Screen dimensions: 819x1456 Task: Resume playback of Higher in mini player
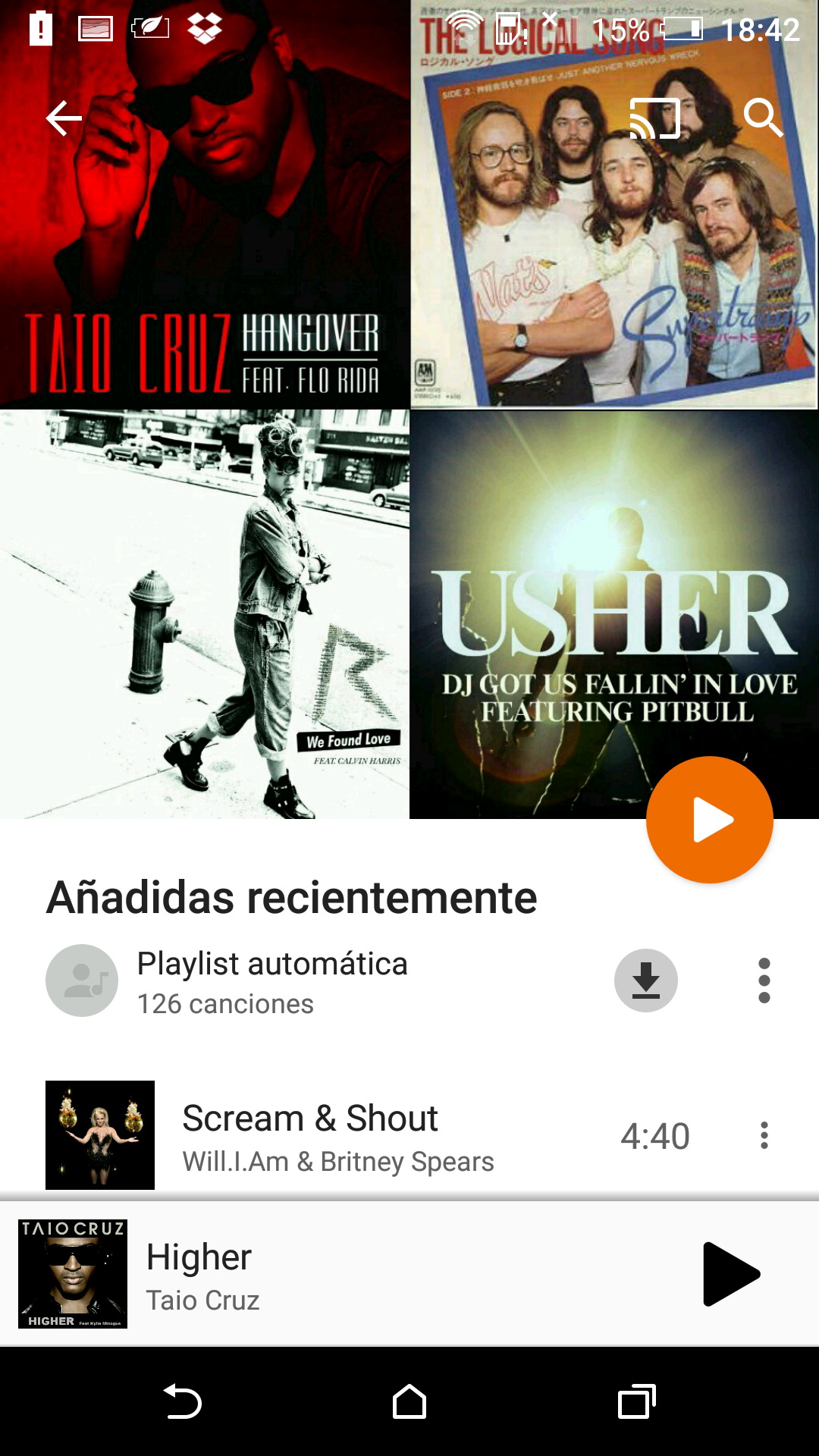click(730, 1274)
